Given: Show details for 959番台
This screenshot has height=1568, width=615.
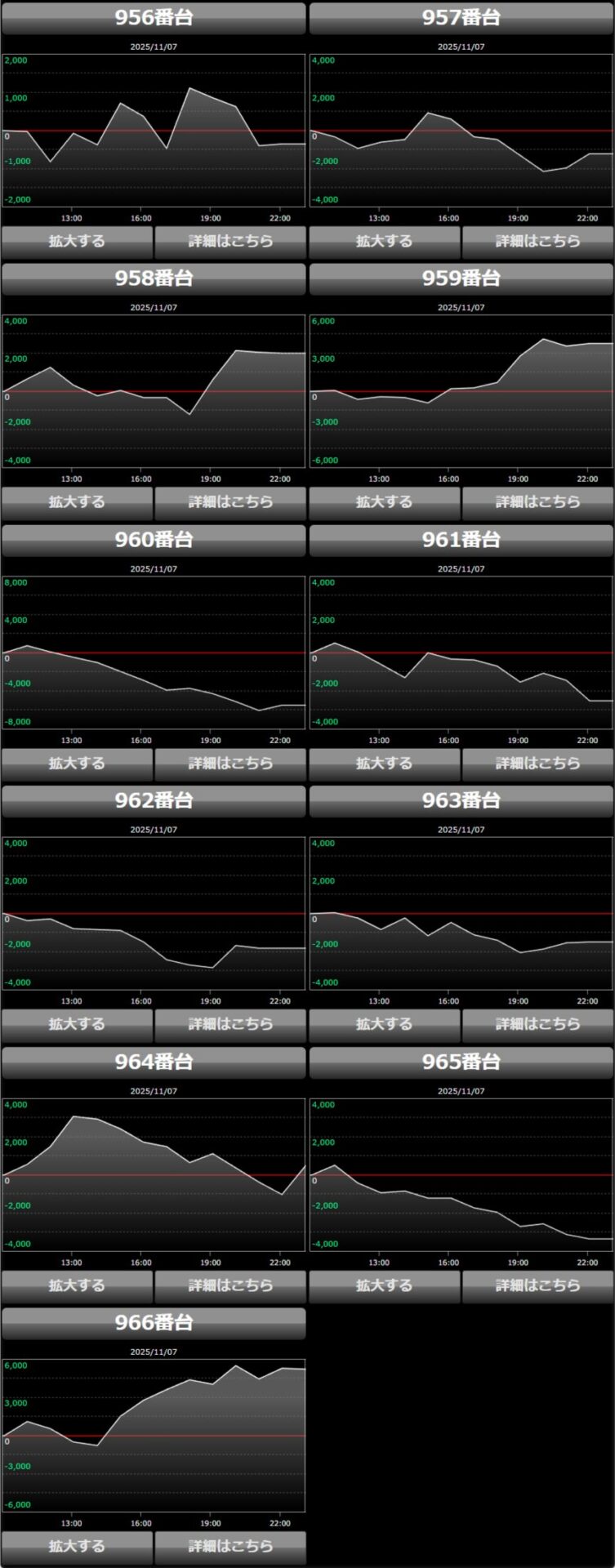Looking at the screenshot, I should pos(537,502).
